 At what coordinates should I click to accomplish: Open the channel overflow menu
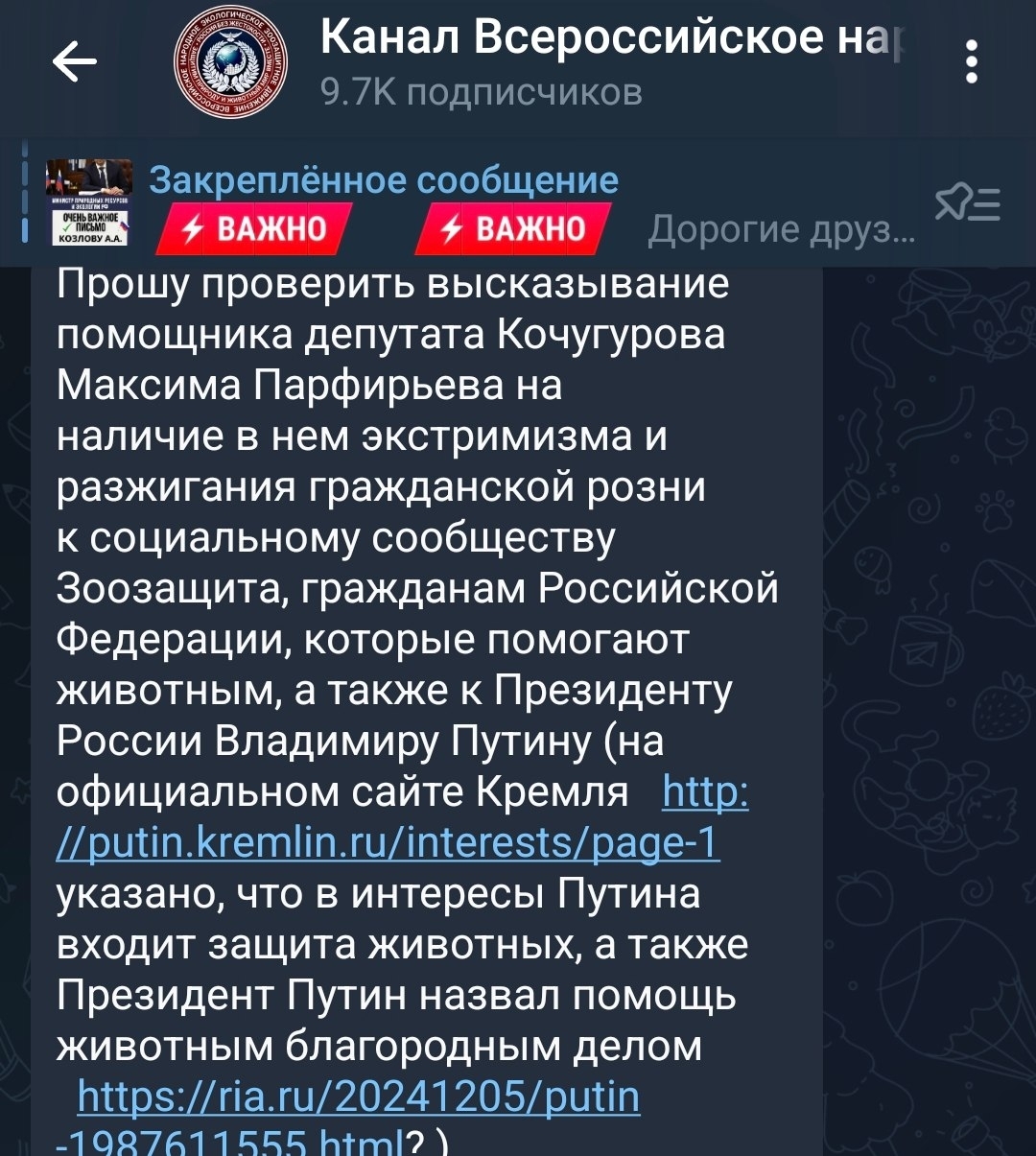[x=971, y=63]
